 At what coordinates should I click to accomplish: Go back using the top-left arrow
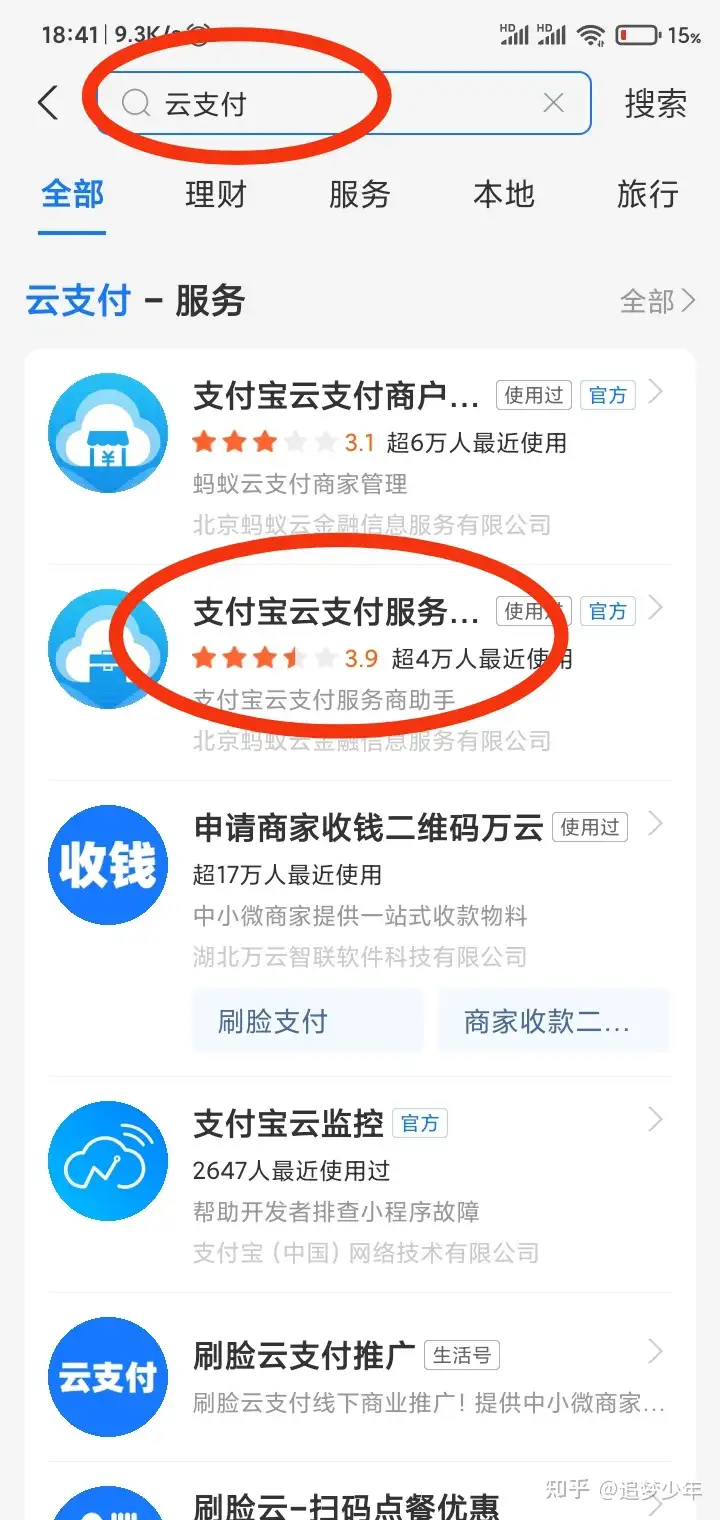48,103
